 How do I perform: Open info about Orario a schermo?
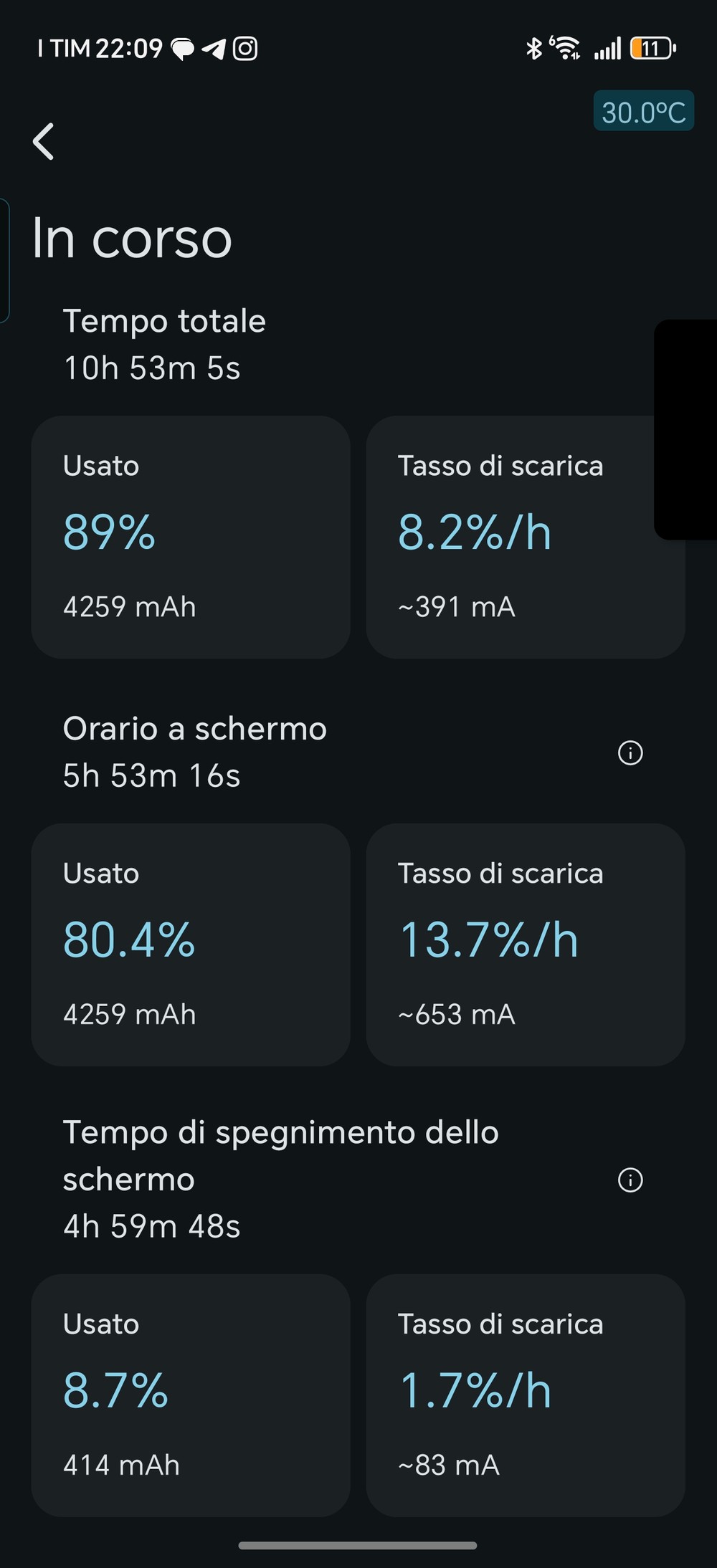pos(630,753)
